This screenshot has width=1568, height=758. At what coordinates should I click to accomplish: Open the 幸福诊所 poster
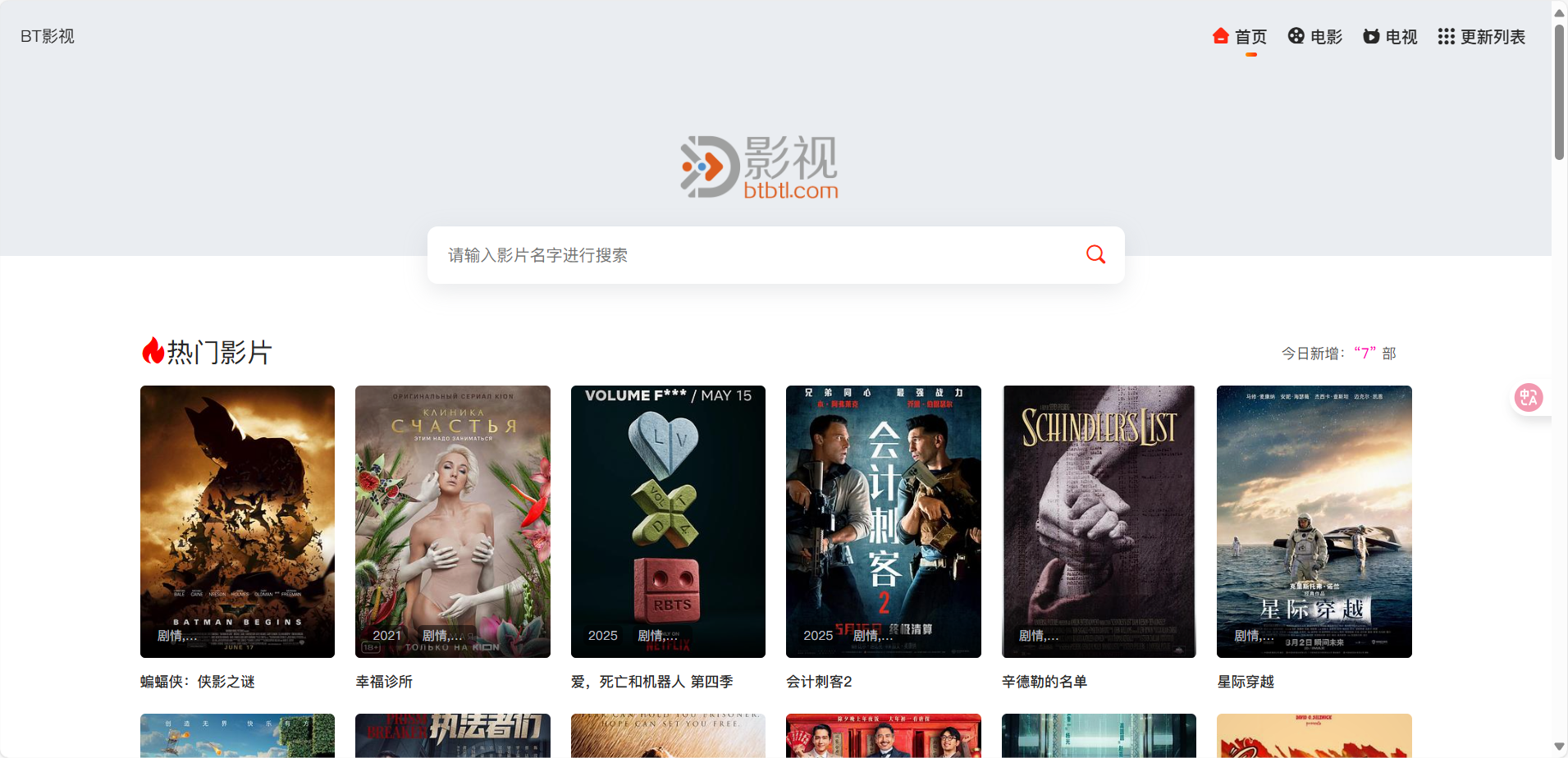click(453, 521)
